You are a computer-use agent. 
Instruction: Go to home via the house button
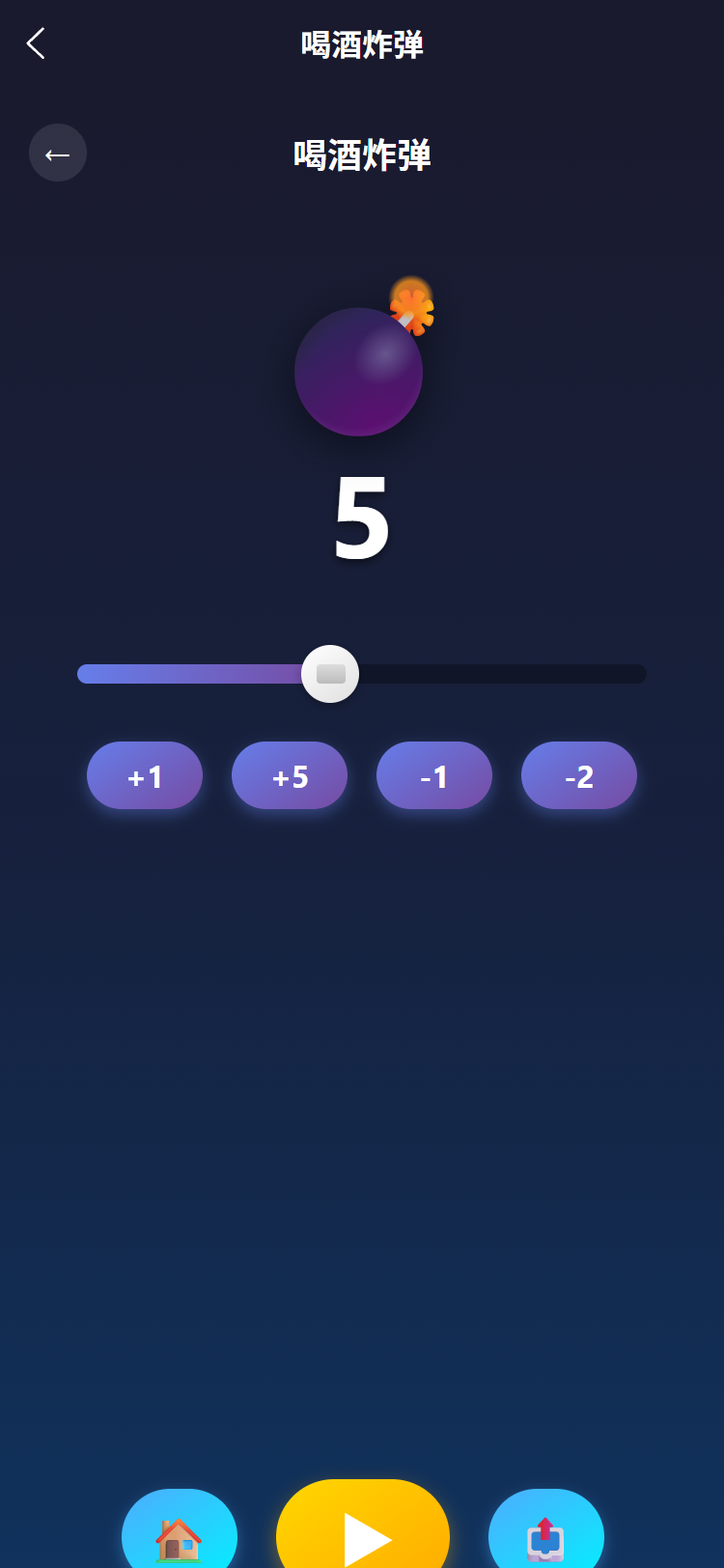(180, 1535)
